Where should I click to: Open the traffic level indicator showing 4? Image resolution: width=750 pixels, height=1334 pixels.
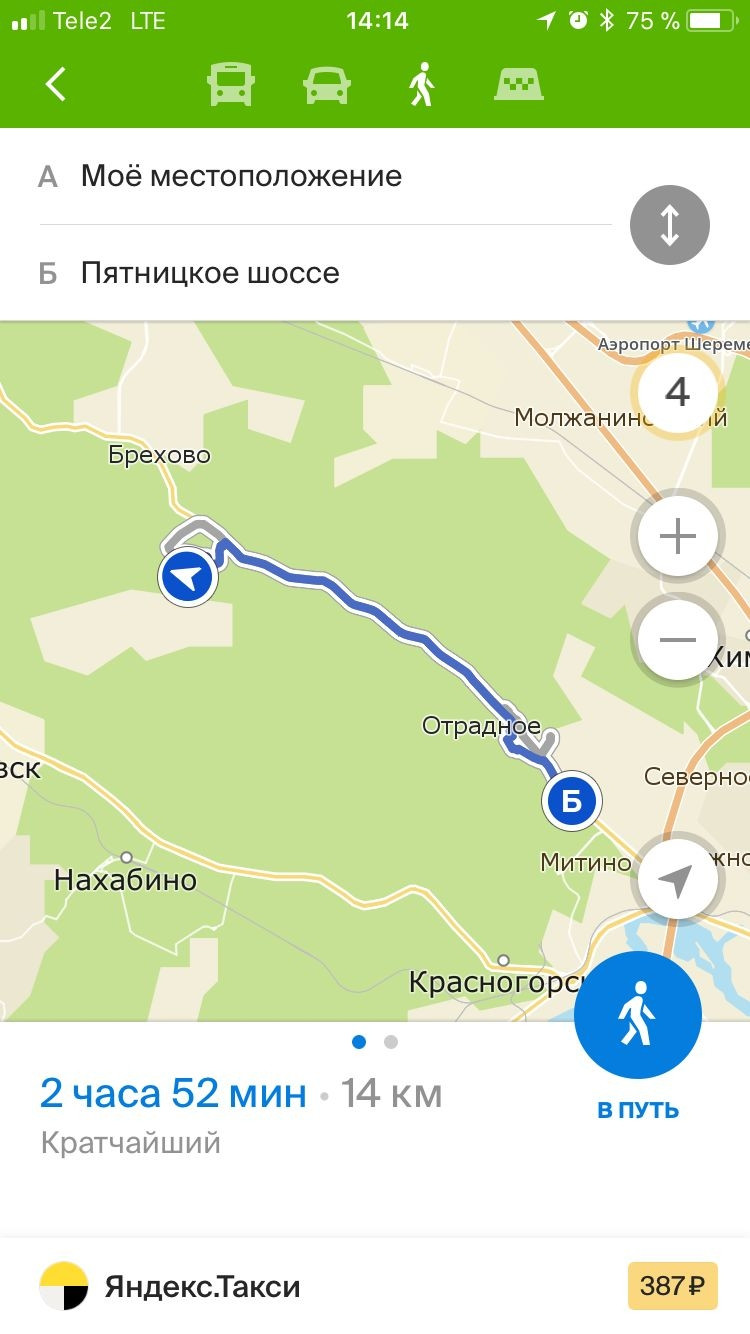click(677, 392)
